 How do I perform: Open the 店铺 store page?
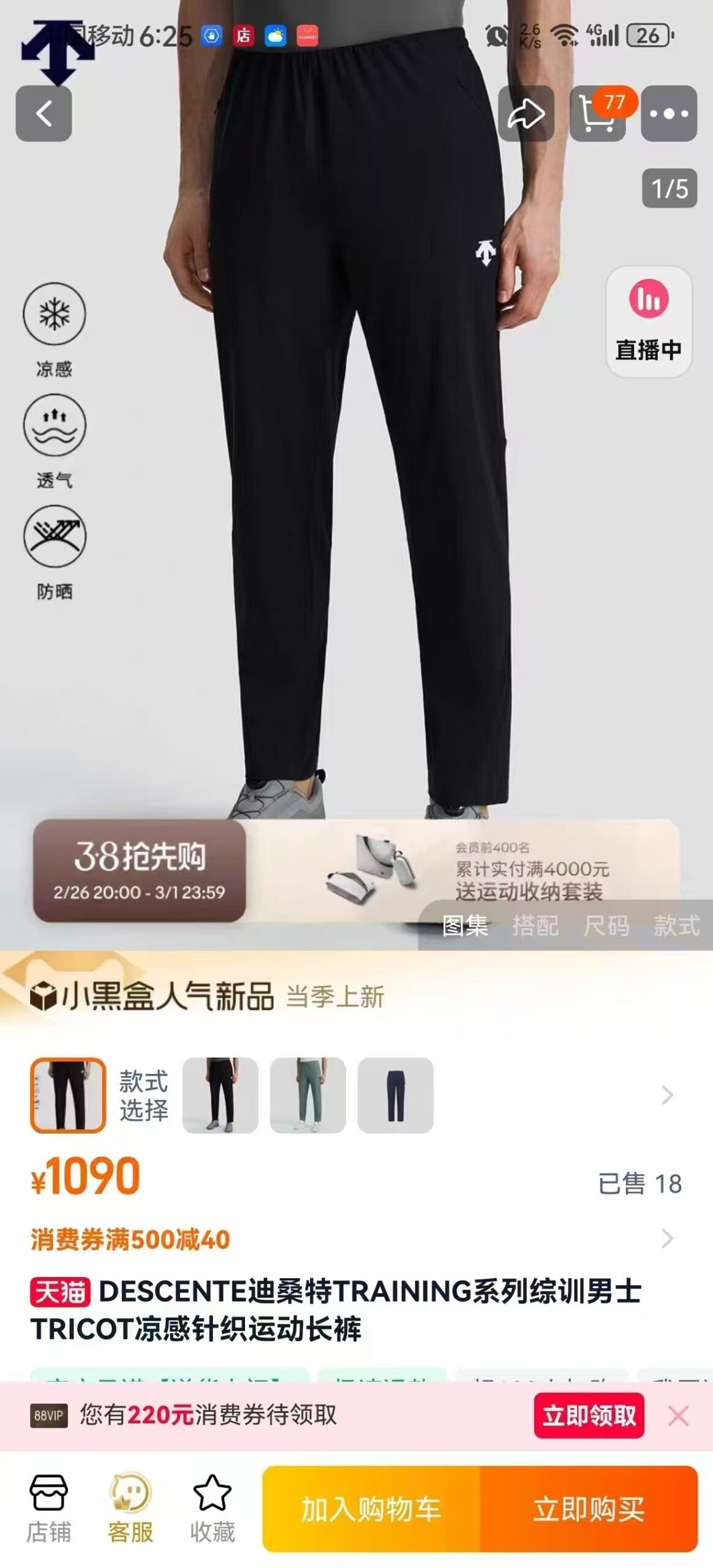point(48,1509)
